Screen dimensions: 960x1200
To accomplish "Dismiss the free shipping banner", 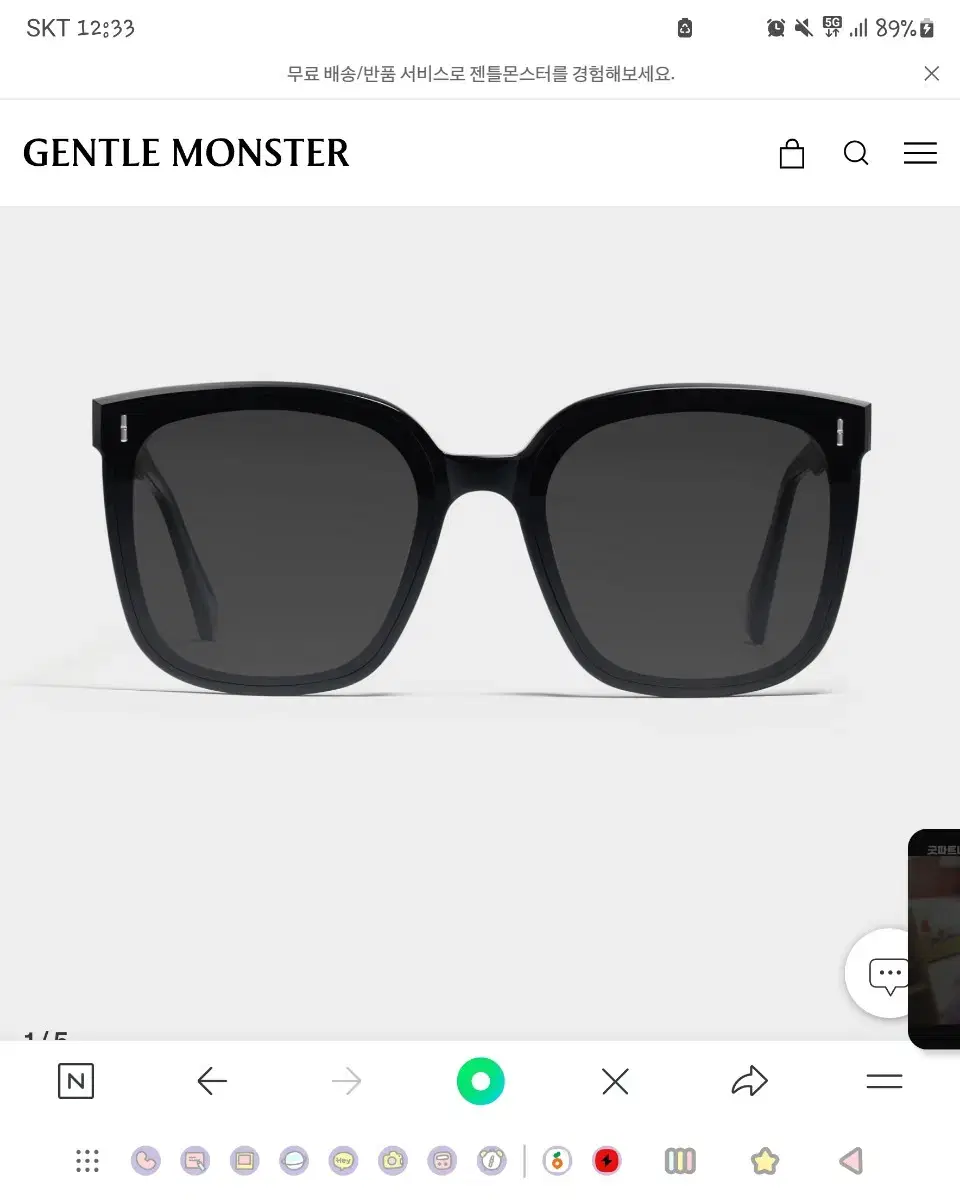I will click(931, 73).
